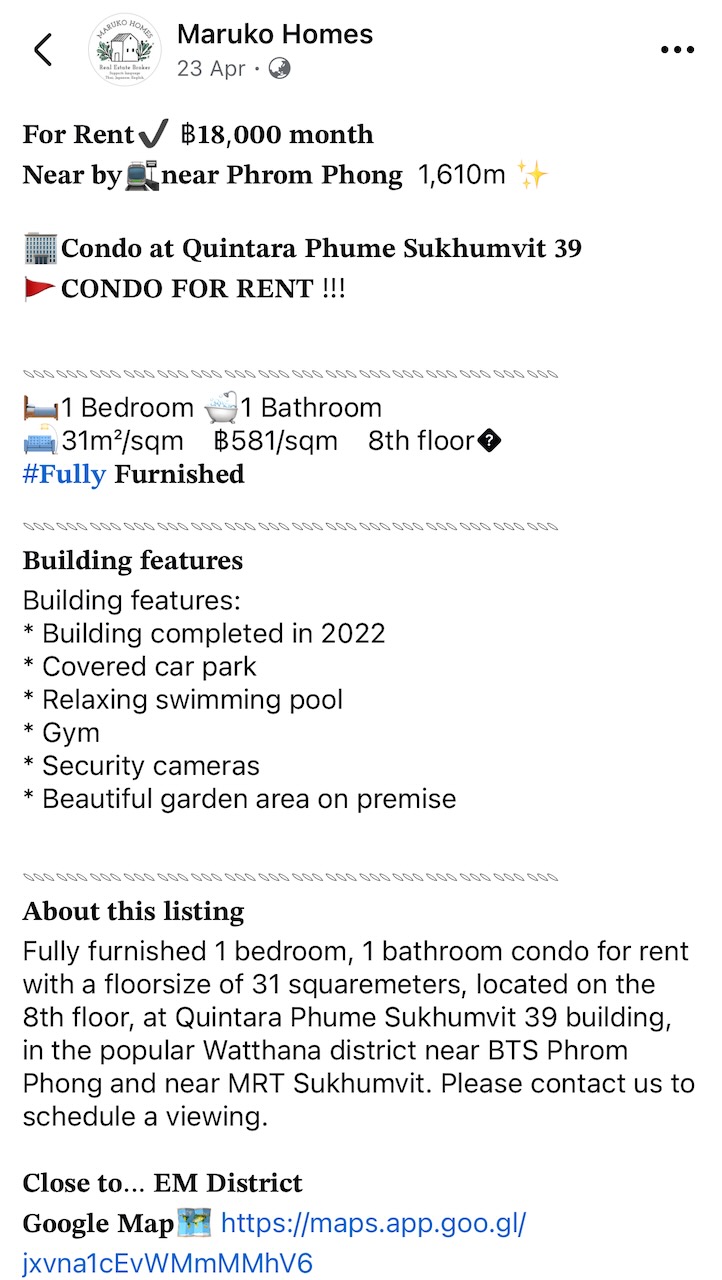
Task: Open the Maruko Homes page name
Action: (274, 34)
